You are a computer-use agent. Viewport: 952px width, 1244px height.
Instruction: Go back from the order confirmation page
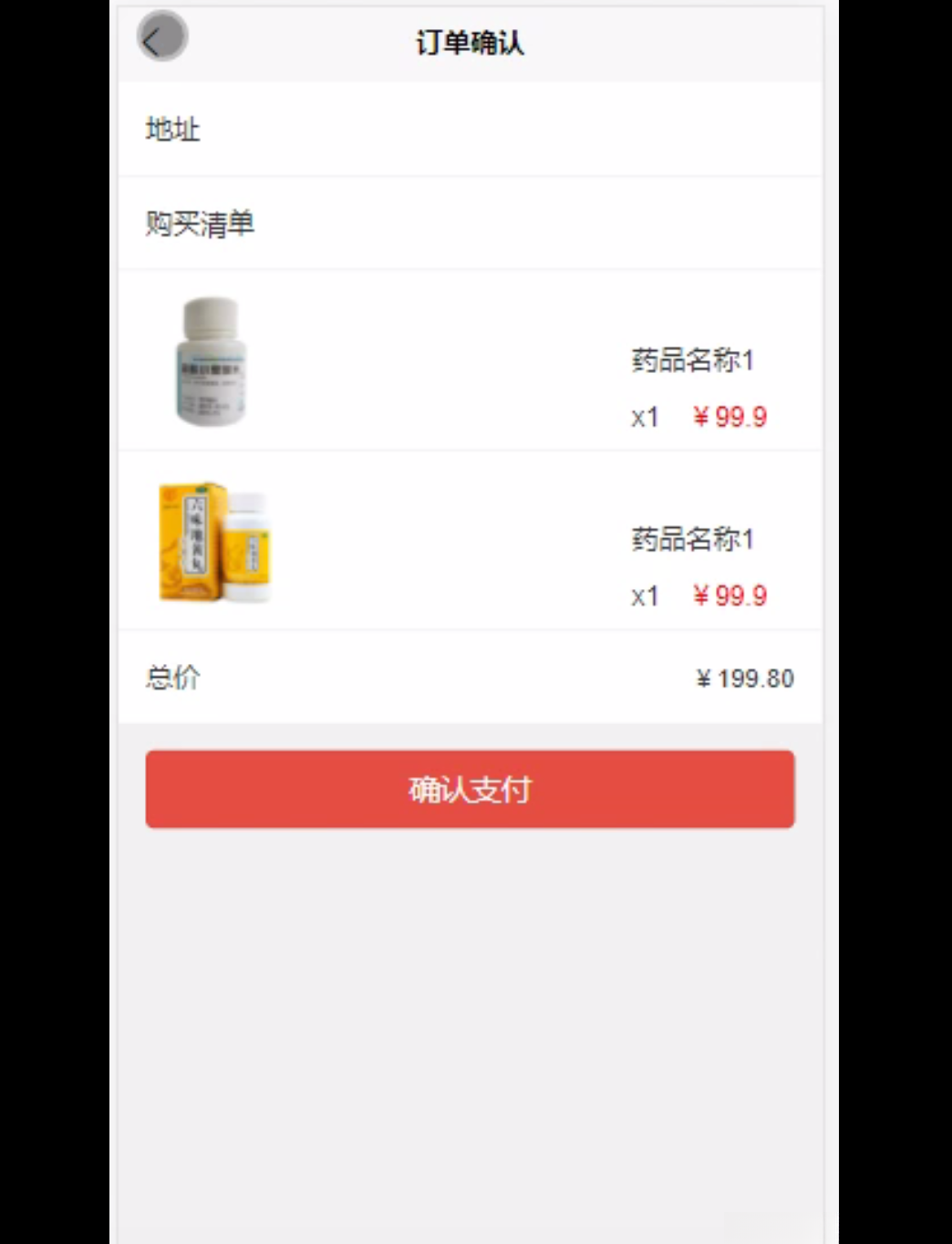tap(161, 37)
